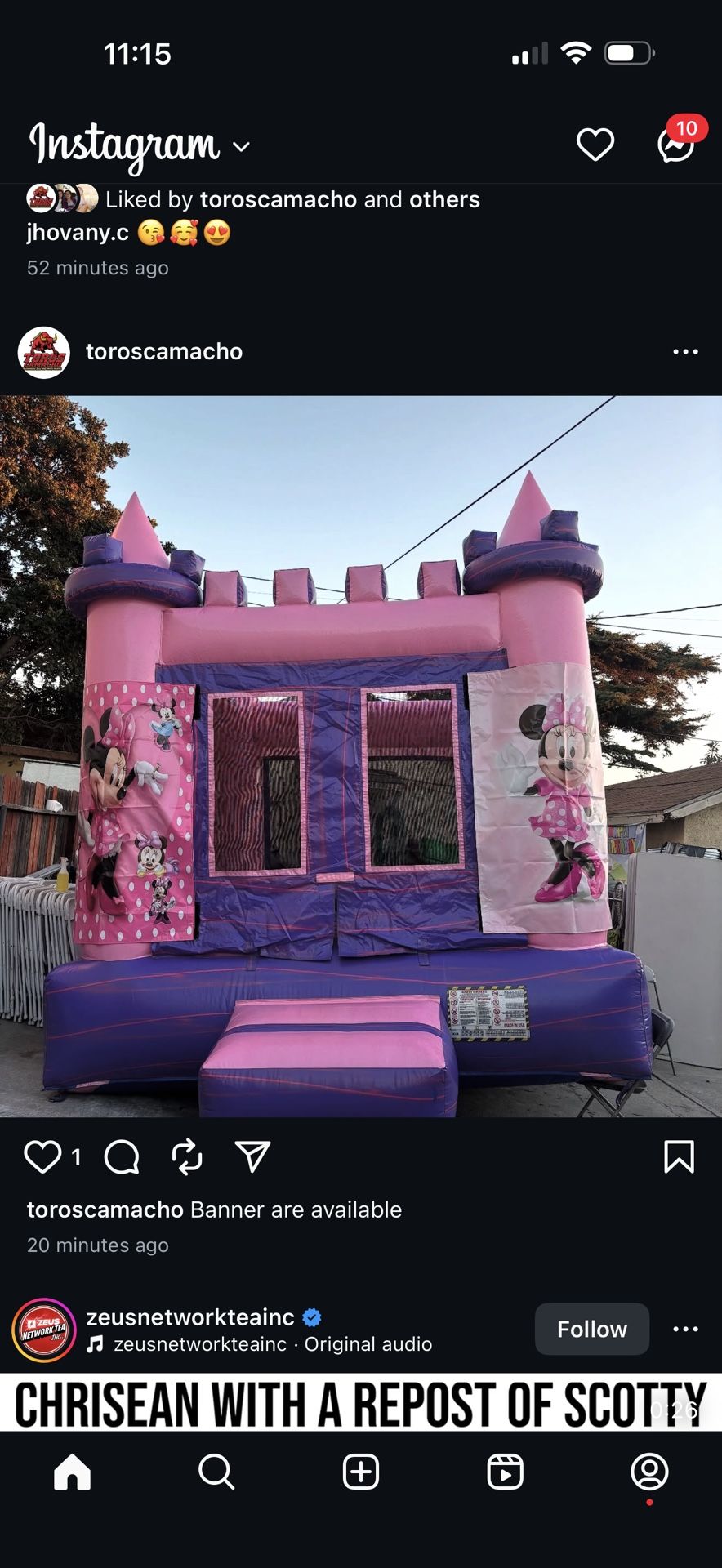
Task: Like toroscamacho's bounce house post
Action: pos(42,1156)
